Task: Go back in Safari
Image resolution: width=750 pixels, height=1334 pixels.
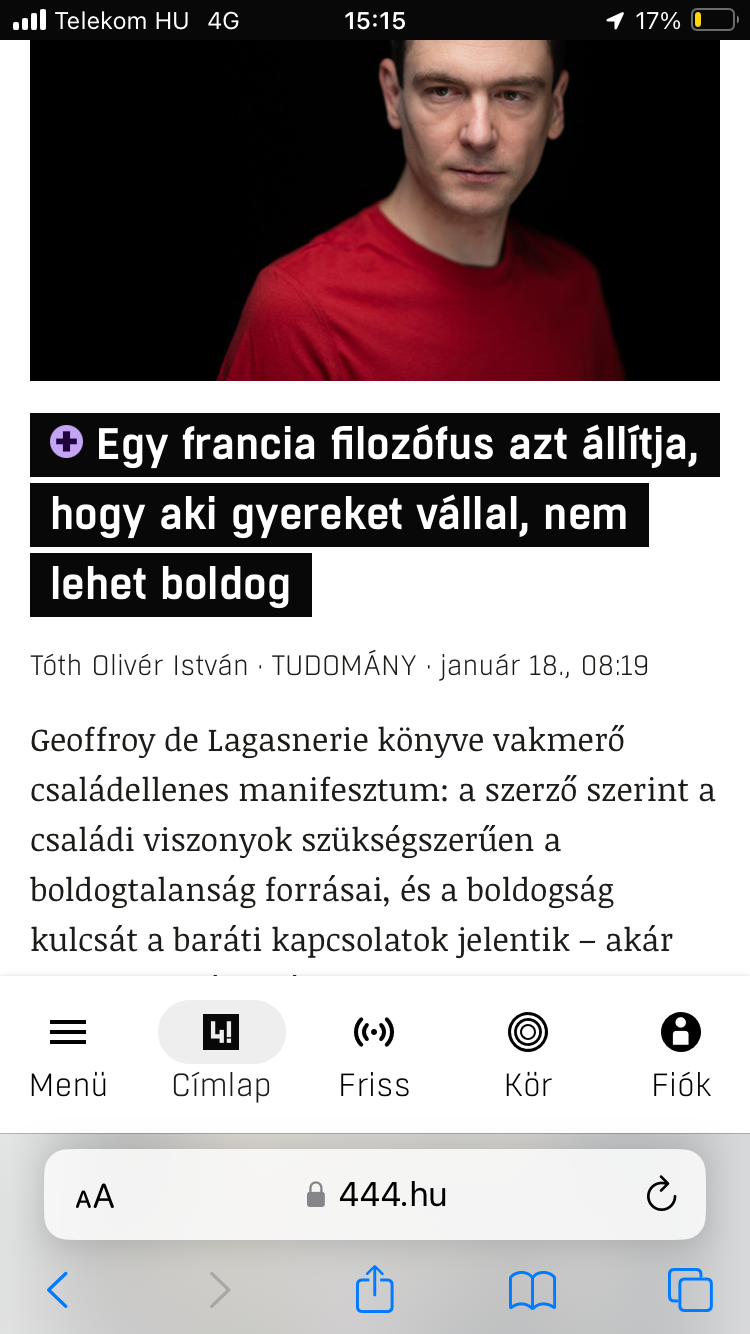Action: (x=58, y=1290)
